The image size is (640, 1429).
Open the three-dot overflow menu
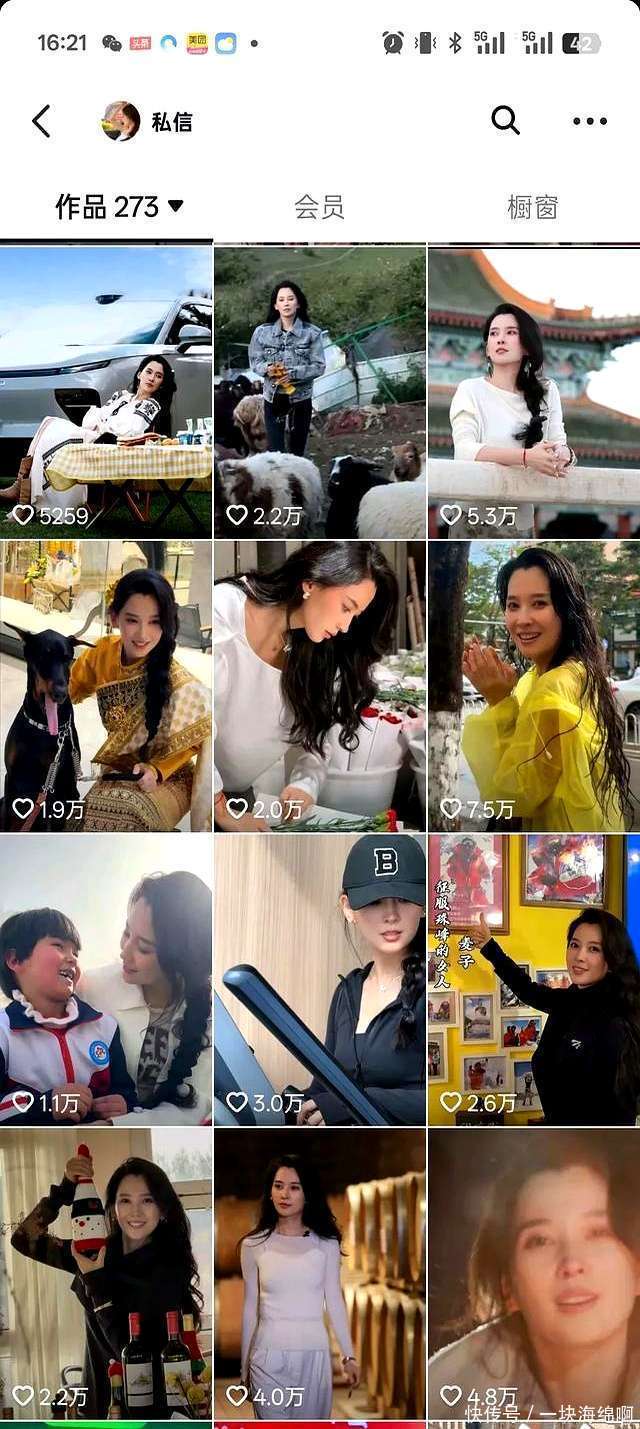(590, 121)
